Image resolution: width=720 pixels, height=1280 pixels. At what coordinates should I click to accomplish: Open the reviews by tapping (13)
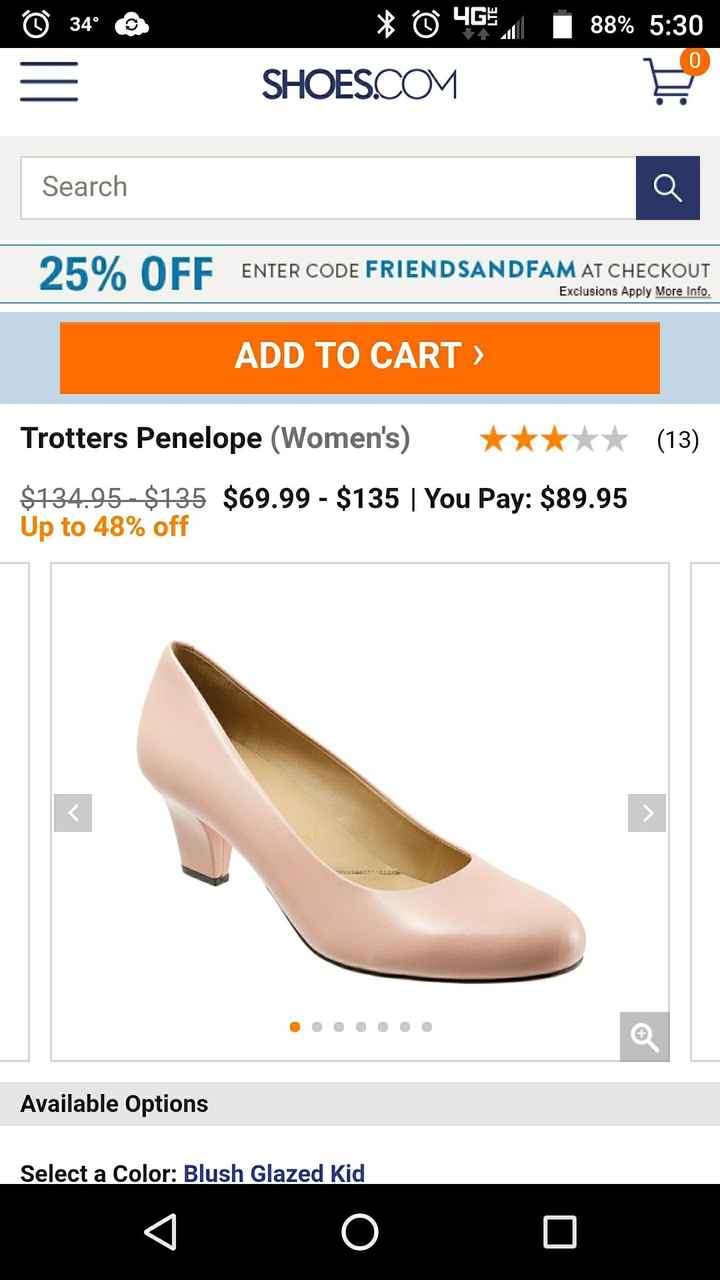click(x=679, y=438)
